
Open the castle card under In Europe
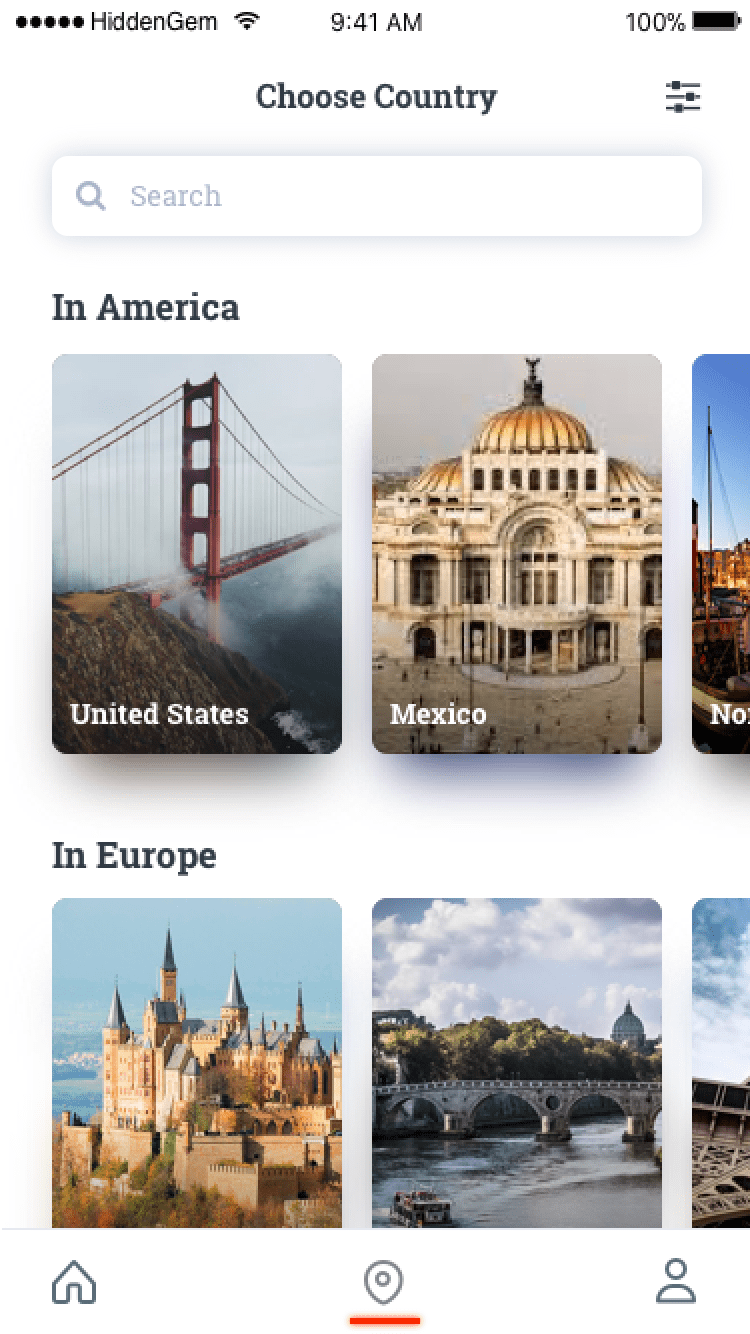197,1062
